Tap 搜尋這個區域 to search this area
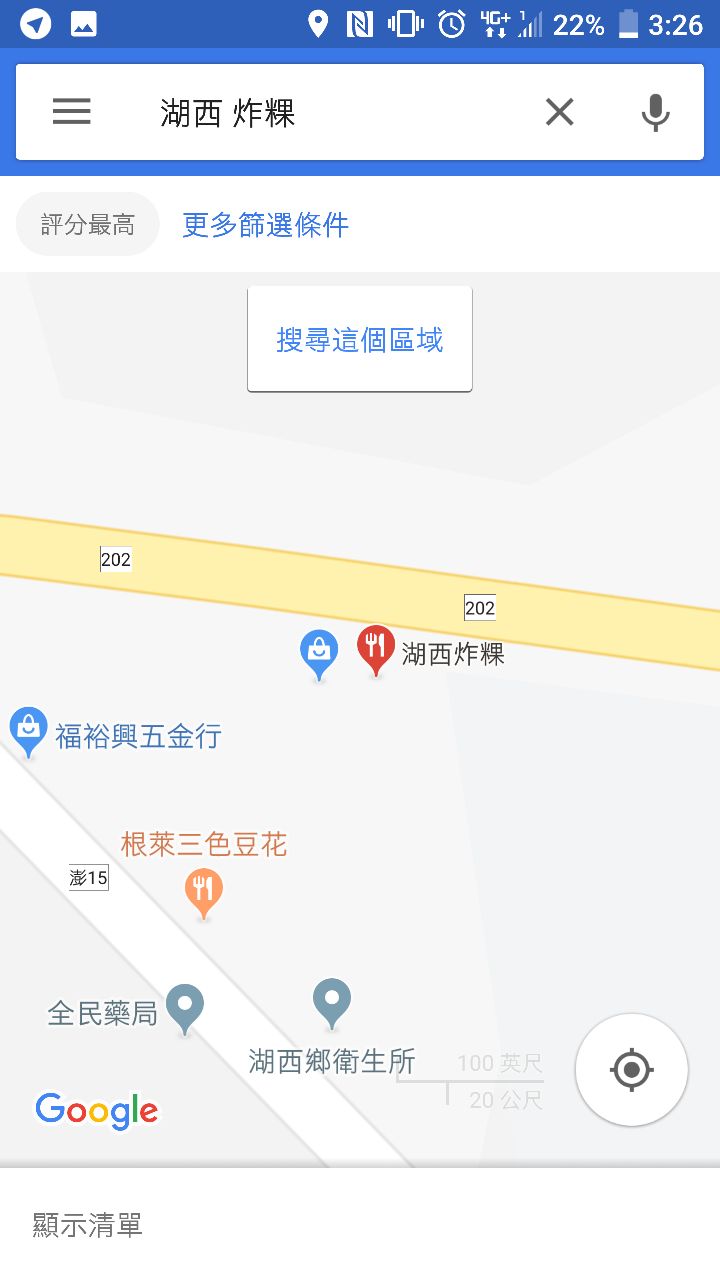720x1280 pixels. 360,340
